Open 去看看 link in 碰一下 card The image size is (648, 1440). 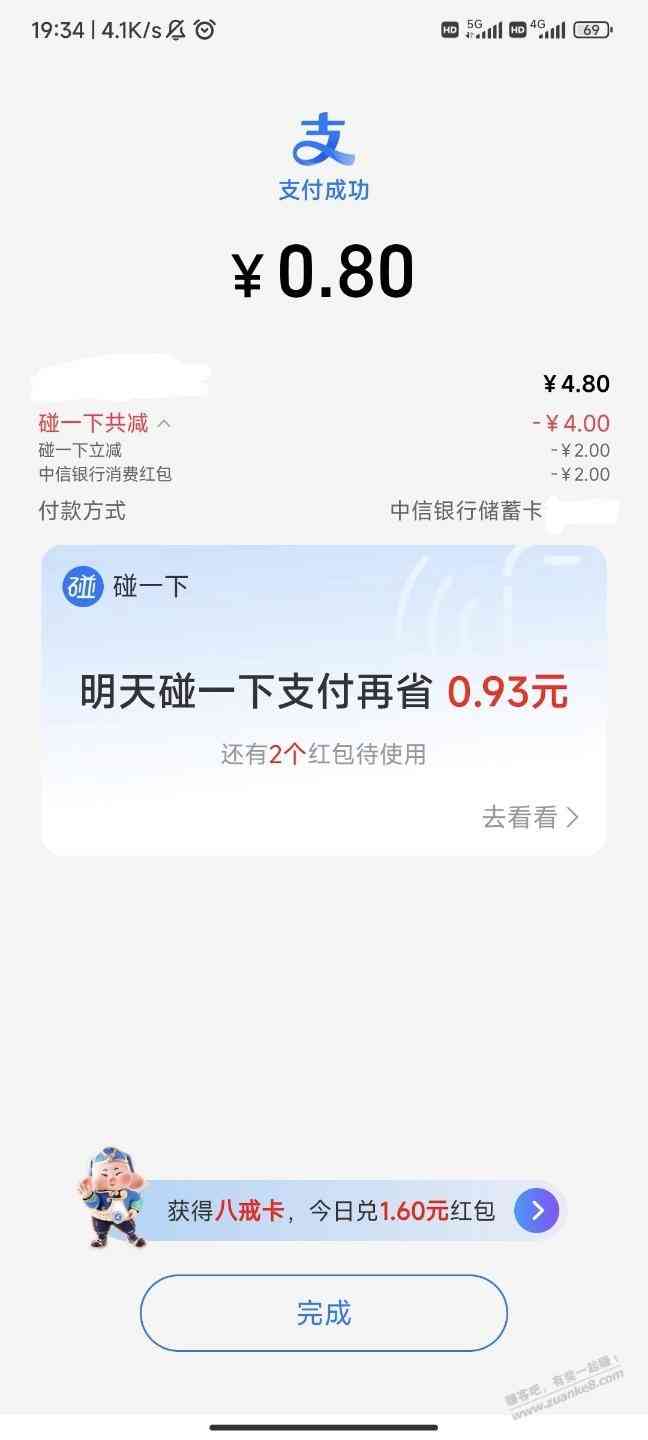point(530,818)
